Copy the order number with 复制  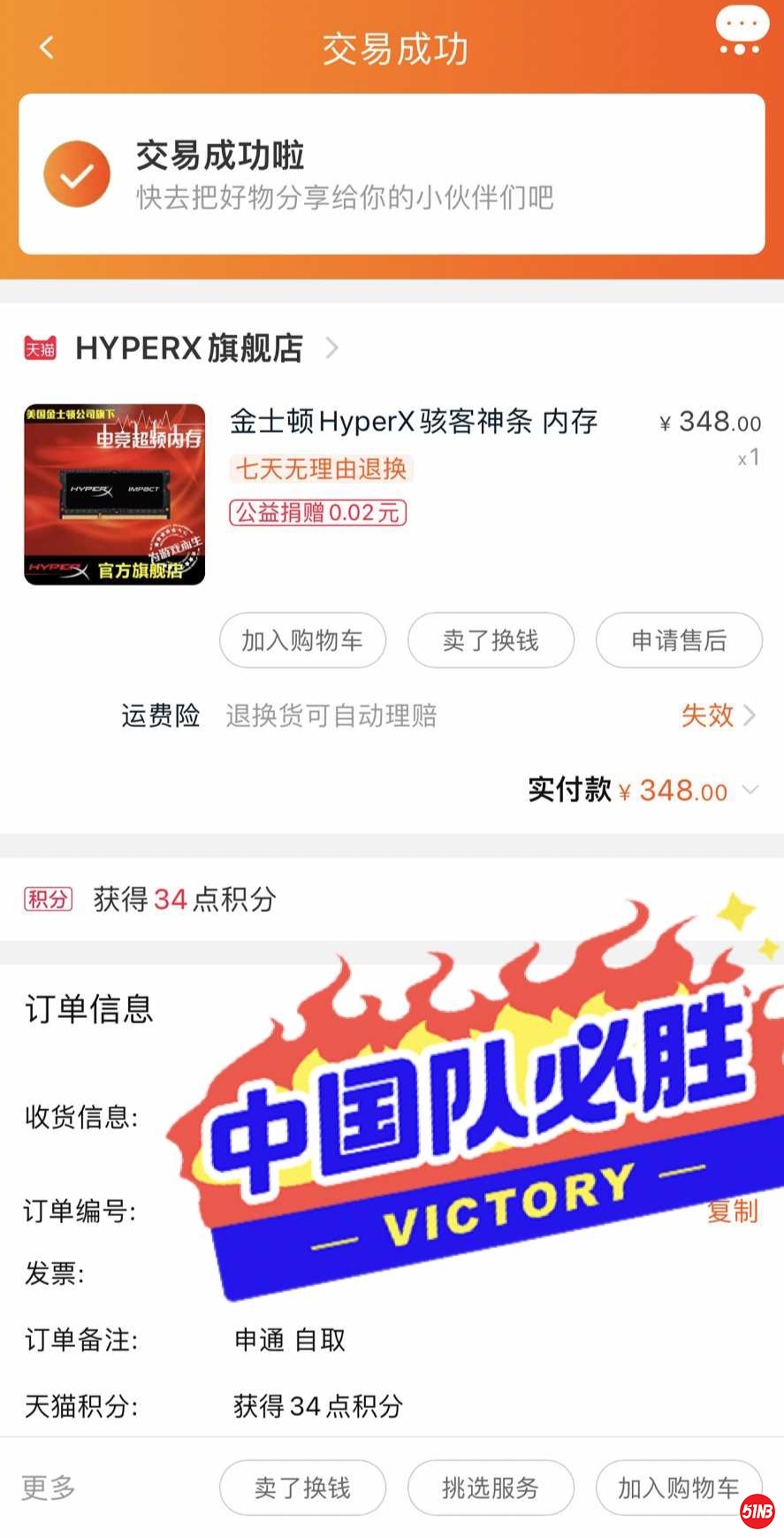(733, 1211)
